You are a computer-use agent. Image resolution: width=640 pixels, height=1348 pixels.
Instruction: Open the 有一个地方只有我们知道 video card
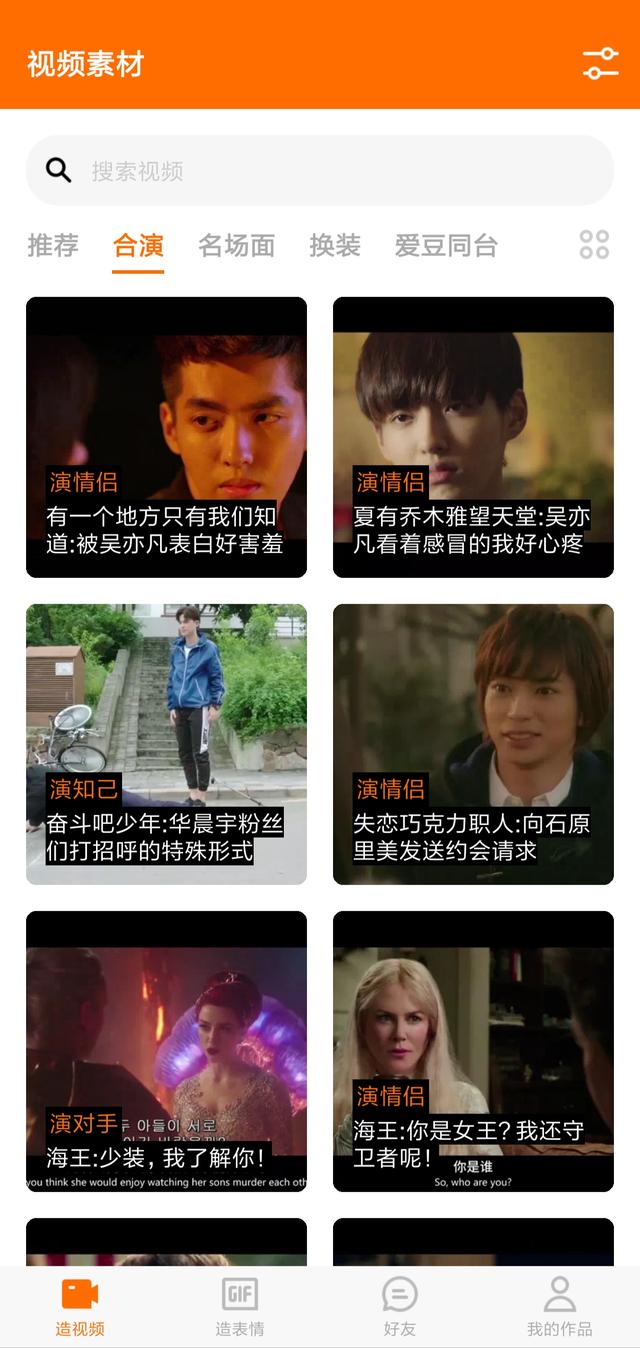(166, 437)
